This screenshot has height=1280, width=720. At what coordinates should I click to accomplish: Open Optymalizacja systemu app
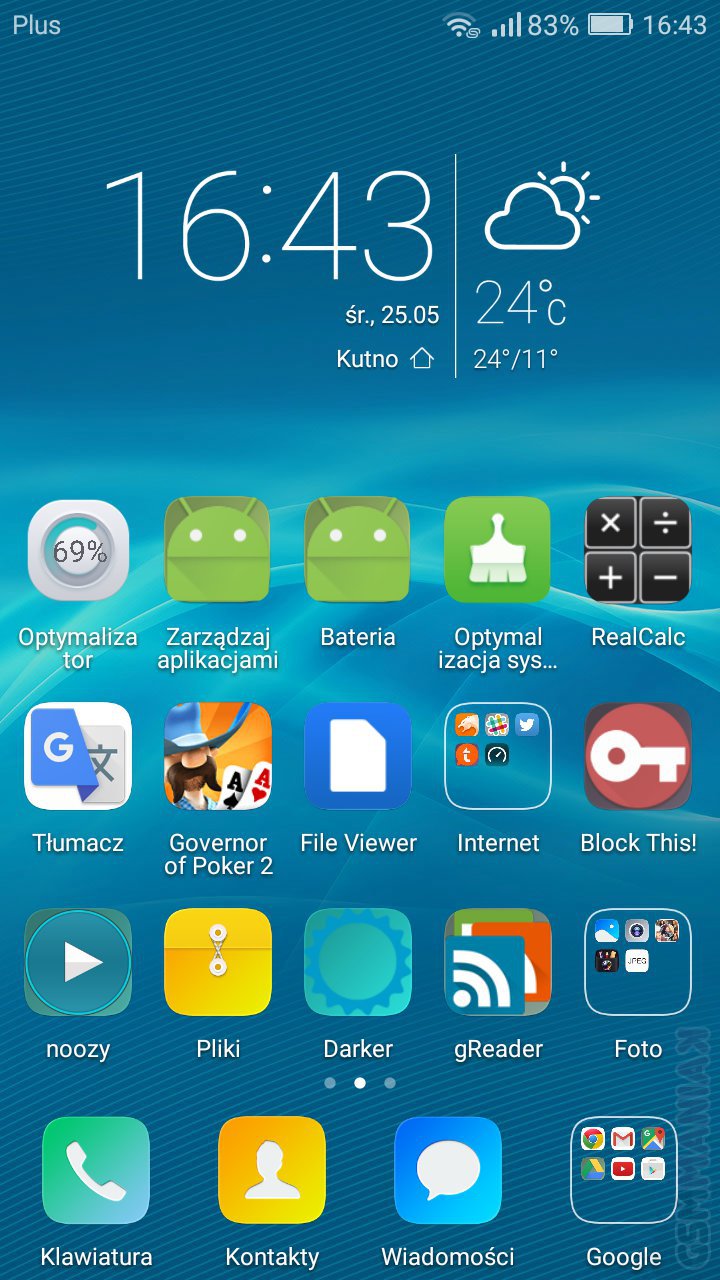pyautogui.click(x=498, y=551)
